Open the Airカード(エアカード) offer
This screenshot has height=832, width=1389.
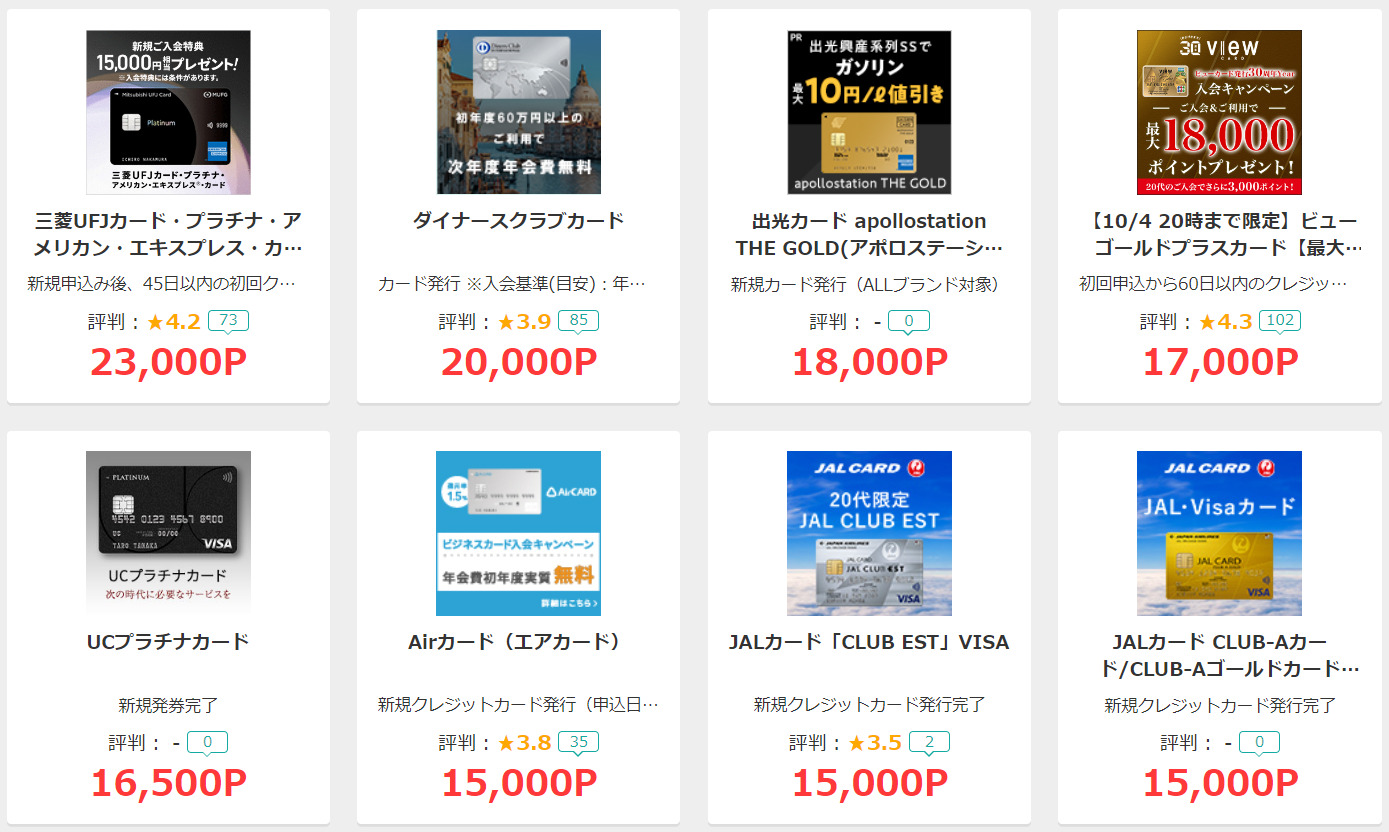coord(518,642)
